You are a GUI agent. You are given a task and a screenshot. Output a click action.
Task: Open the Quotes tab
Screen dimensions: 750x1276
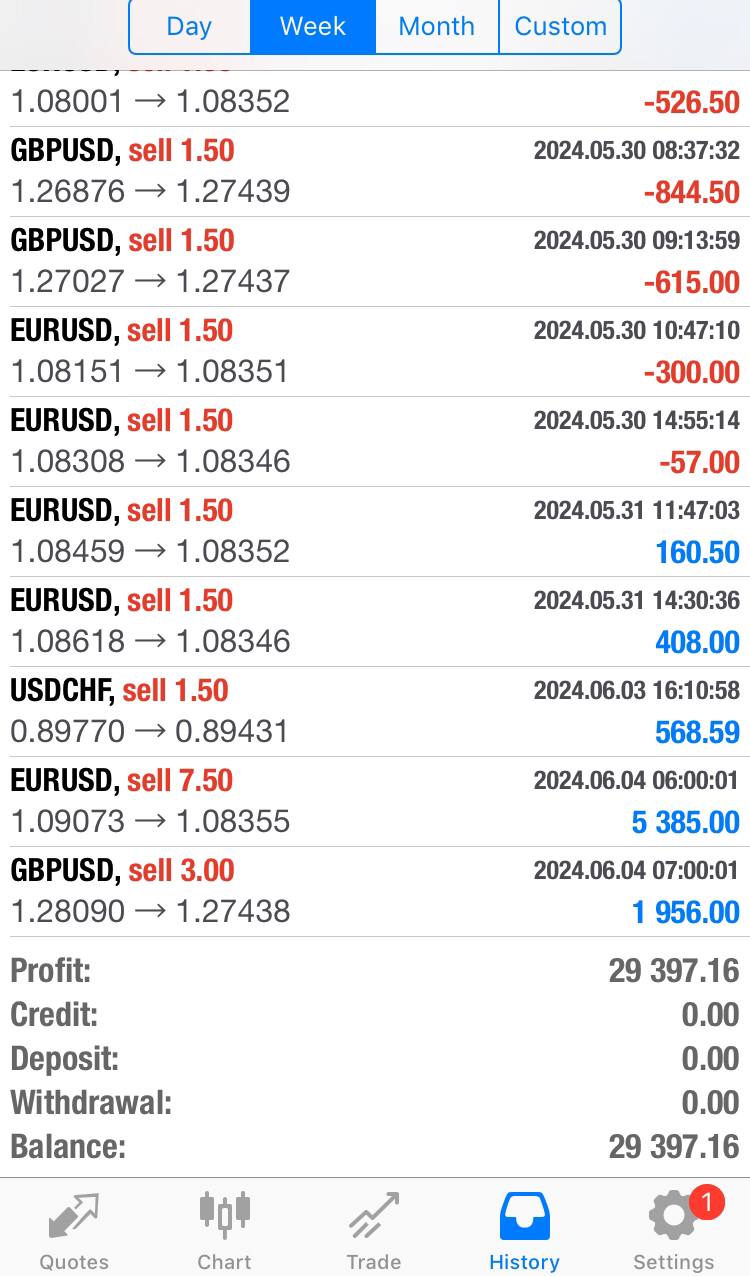coord(74,1230)
